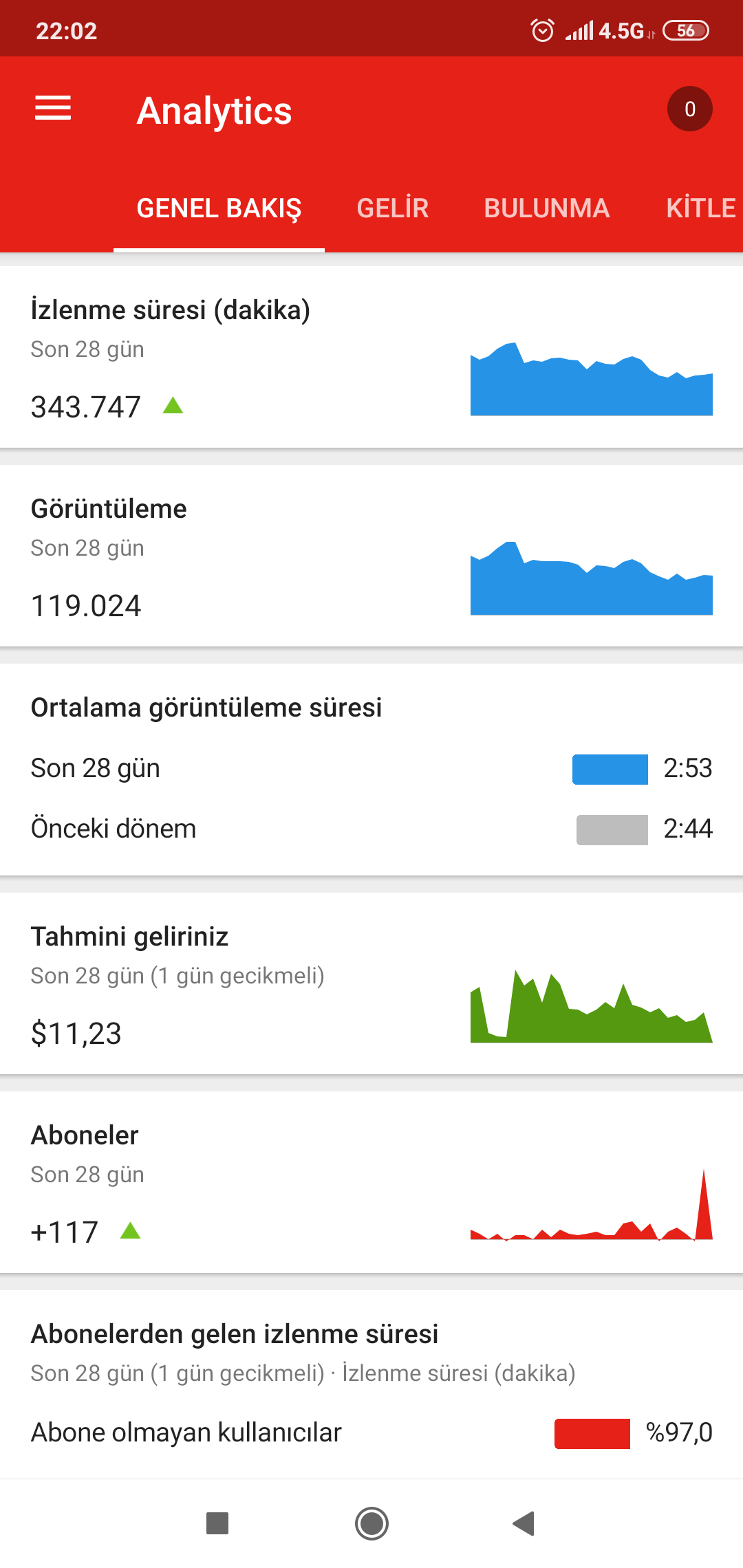
Task: Tap the system back button
Action: (524, 1523)
